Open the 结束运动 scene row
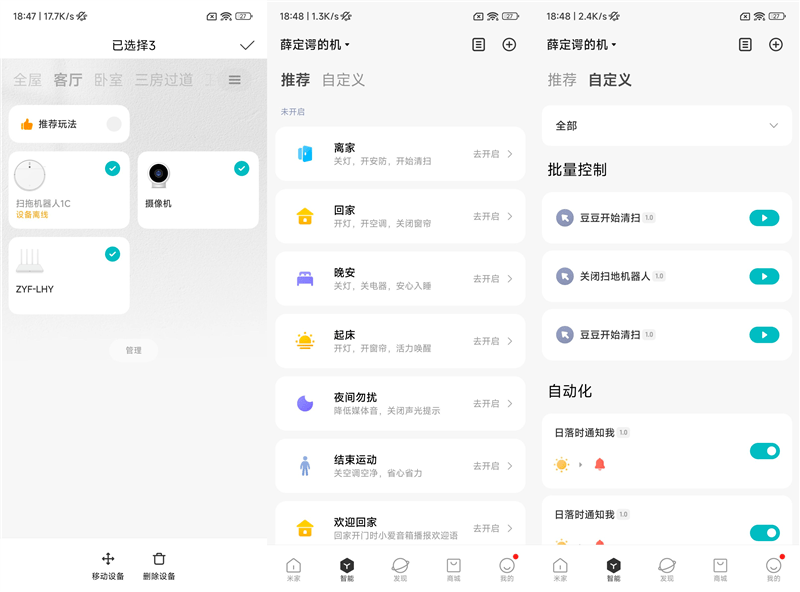This screenshot has width=800, height=592. coord(400,466)
